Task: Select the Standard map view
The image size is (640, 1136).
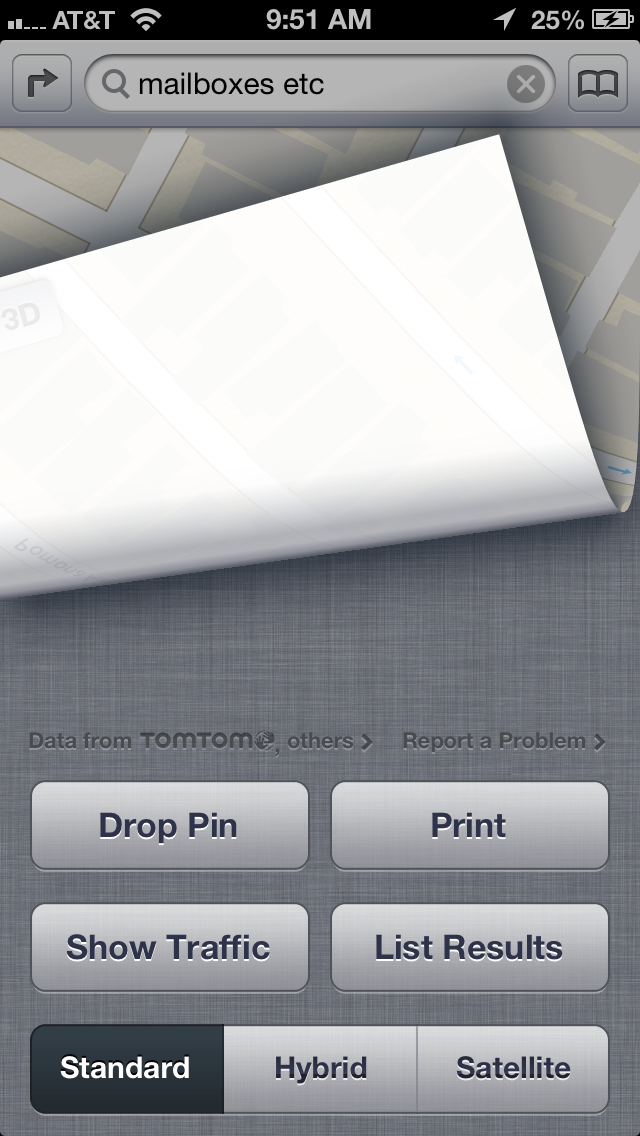Action: click(x=127, y=1069)
